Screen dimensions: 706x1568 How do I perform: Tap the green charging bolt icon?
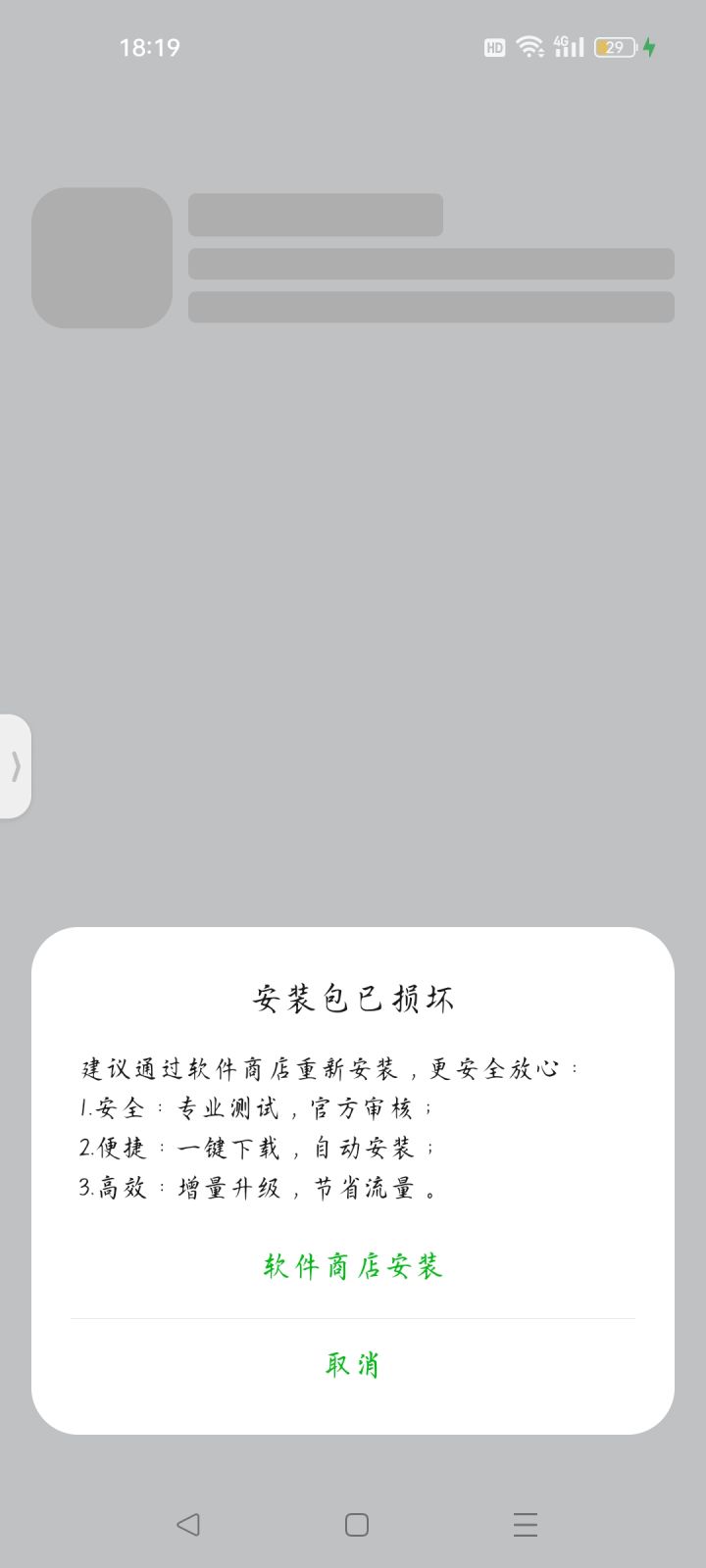click(648, 45)
